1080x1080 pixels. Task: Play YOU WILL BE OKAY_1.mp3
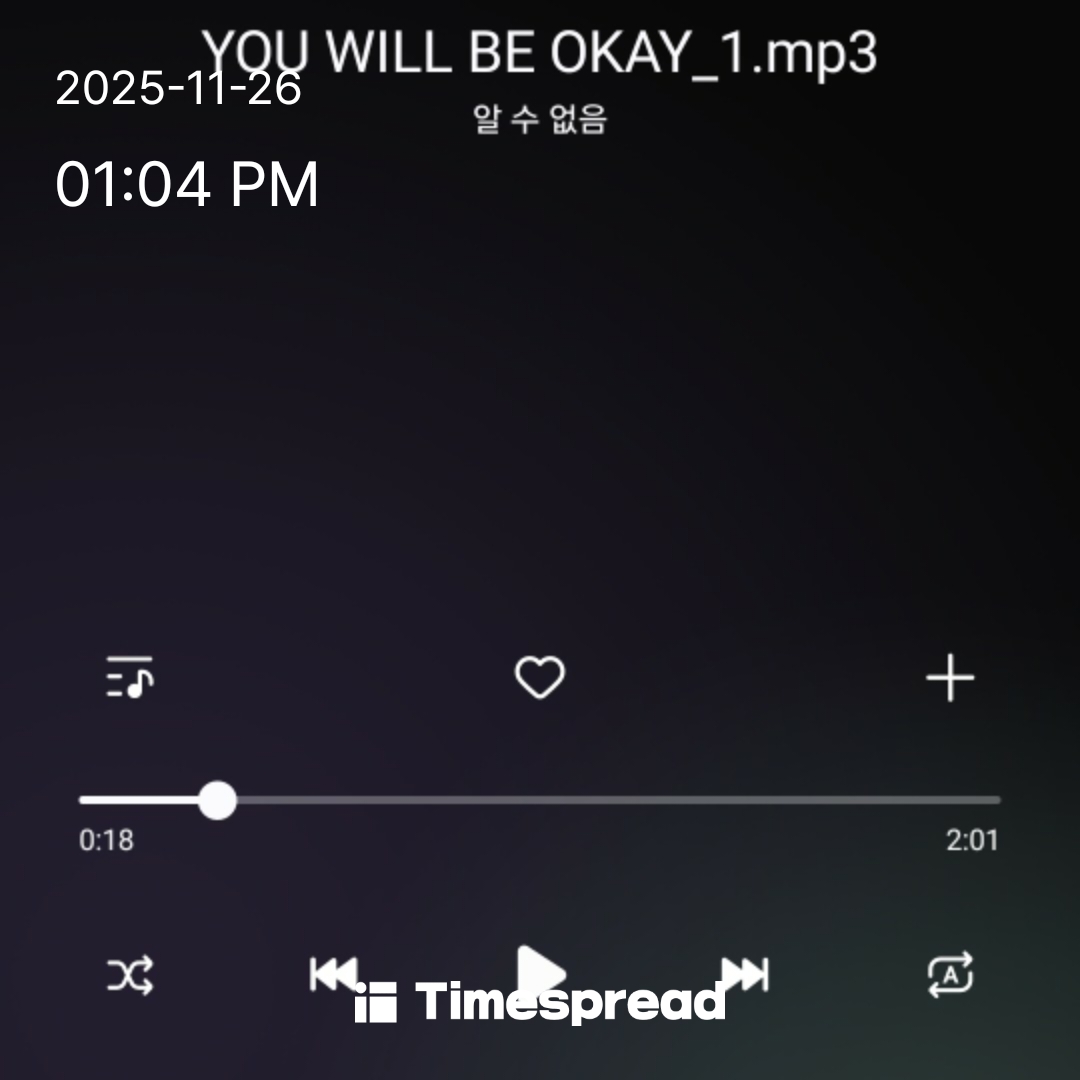pyautogui.click(x=541, y=968)
